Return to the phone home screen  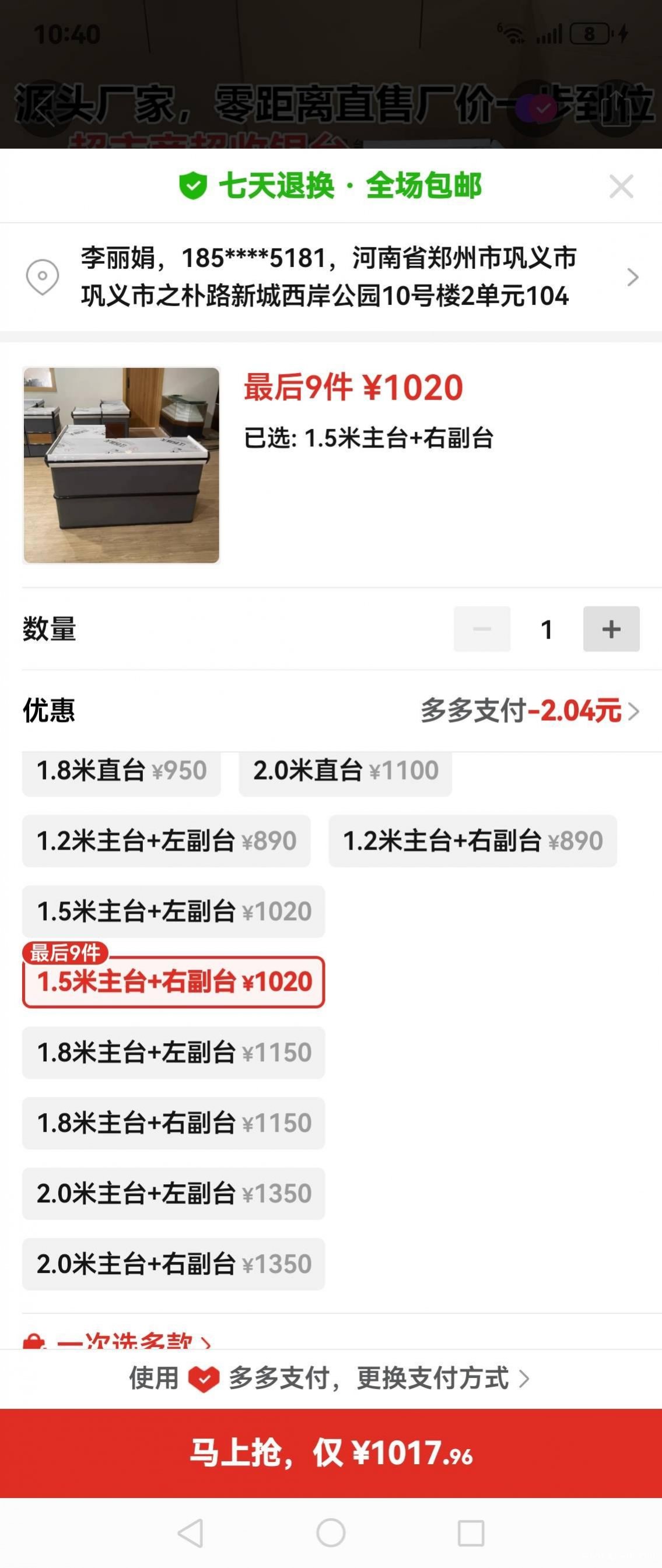(331, 1533)
